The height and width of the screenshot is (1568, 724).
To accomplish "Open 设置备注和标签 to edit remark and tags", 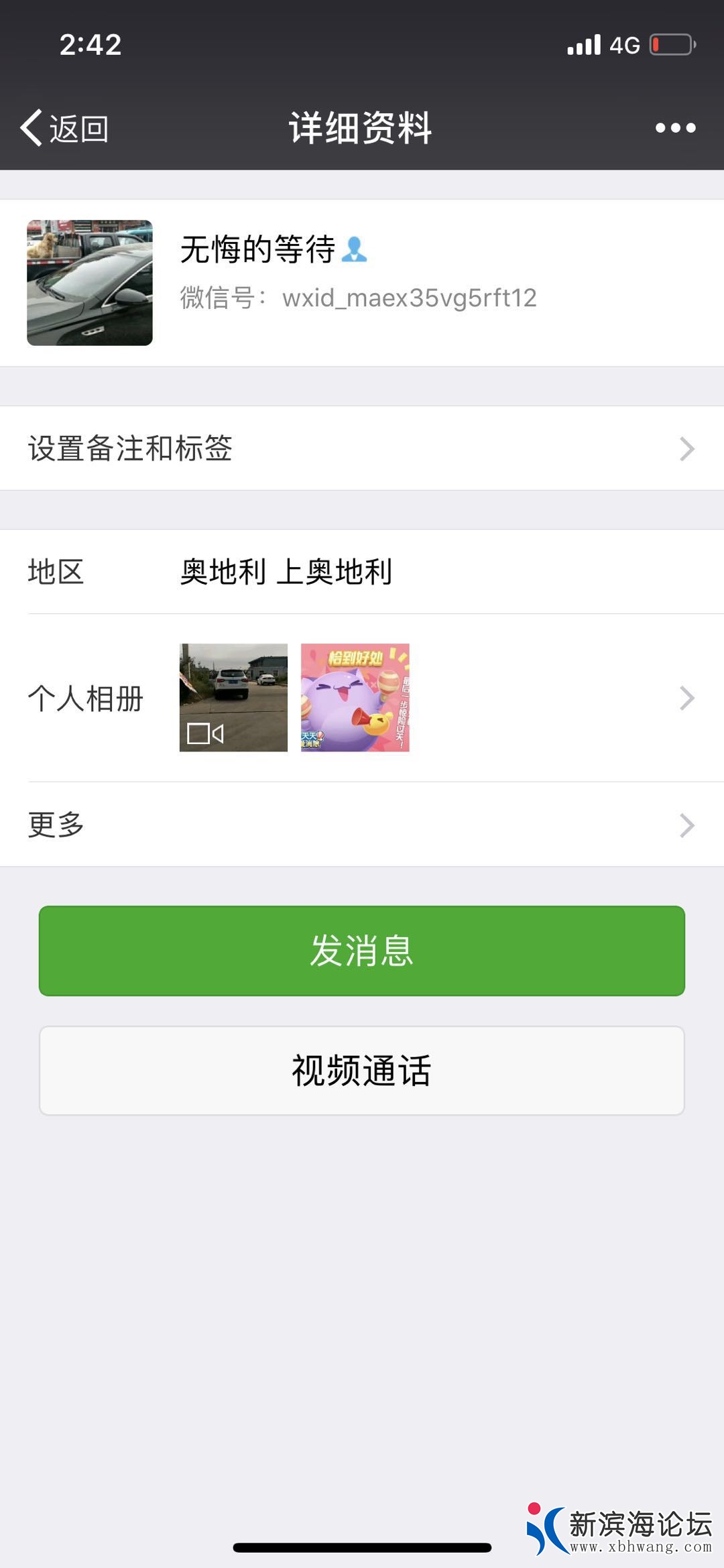I will click(x=131, y=450).
